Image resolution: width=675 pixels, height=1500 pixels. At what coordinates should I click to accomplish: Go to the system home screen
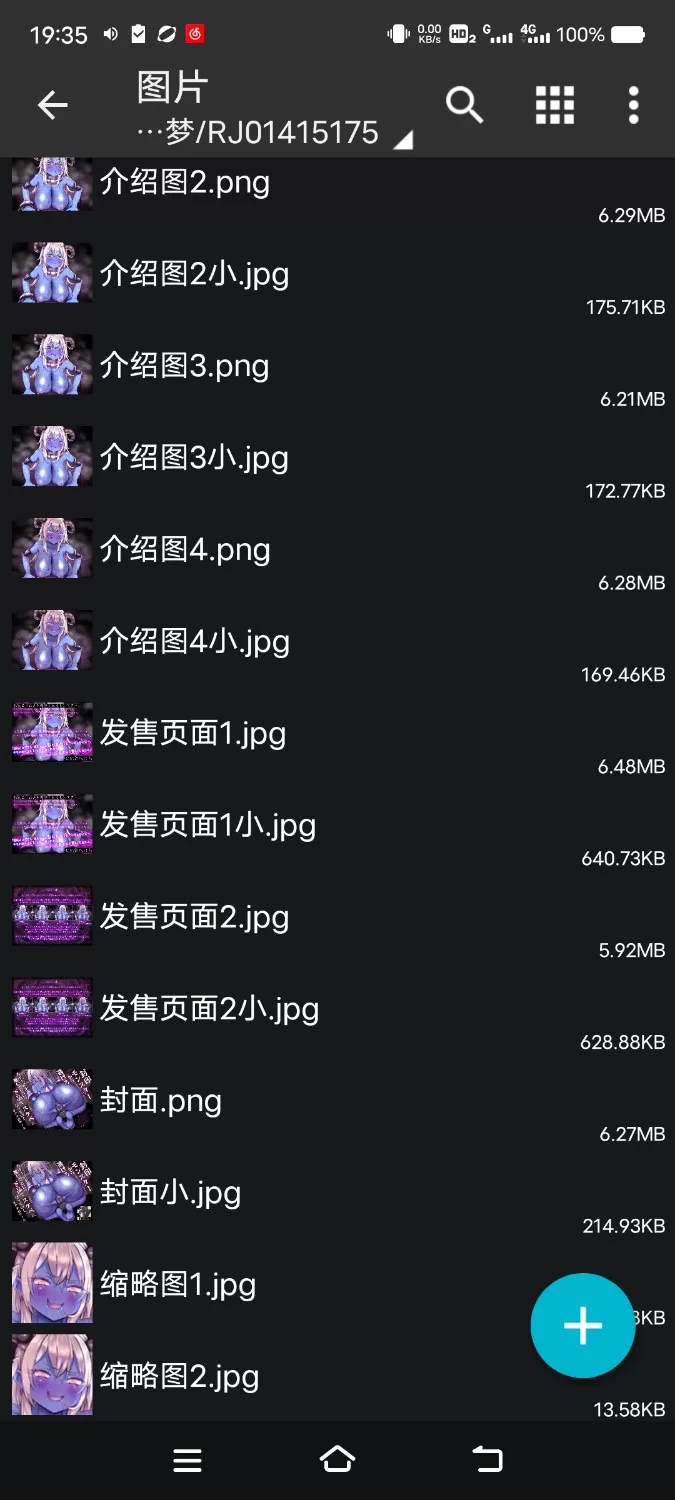(337, 1460)
